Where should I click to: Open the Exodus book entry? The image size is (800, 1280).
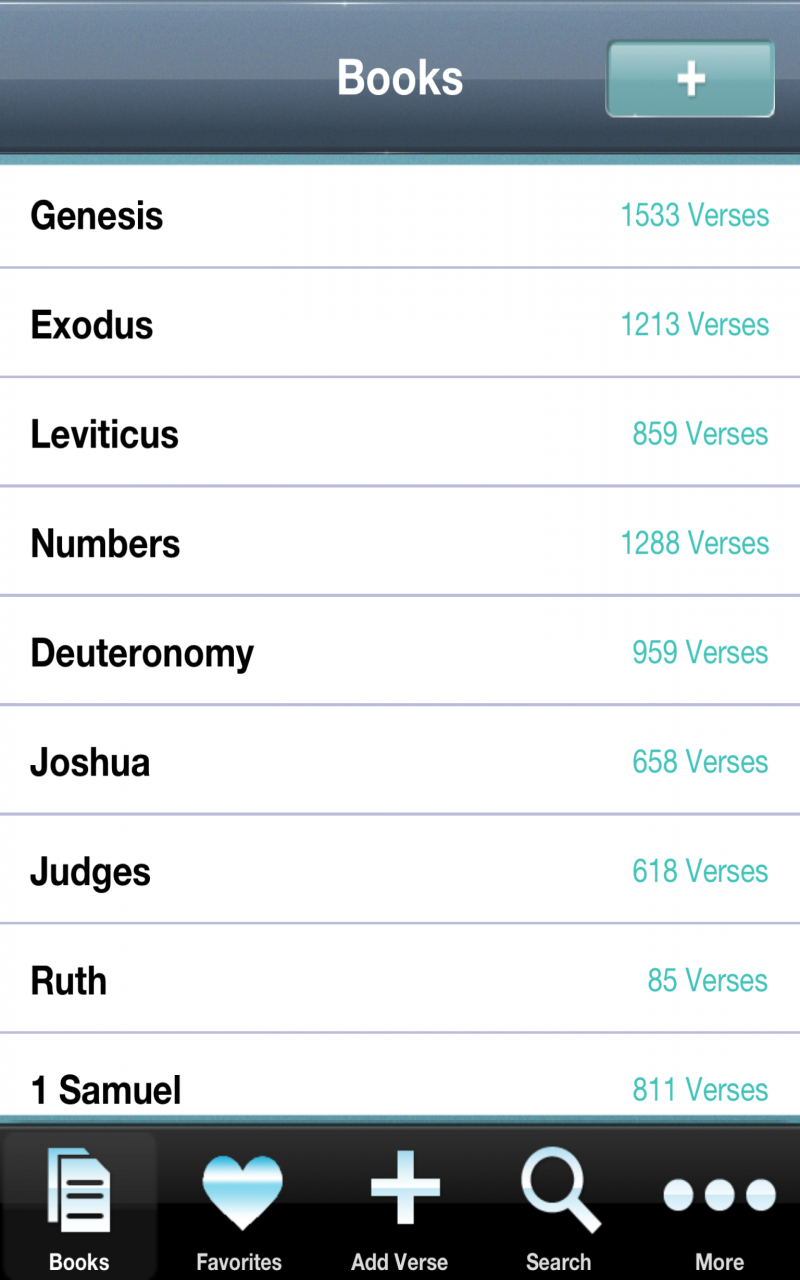pyautogui.click(x=400, y=324)
